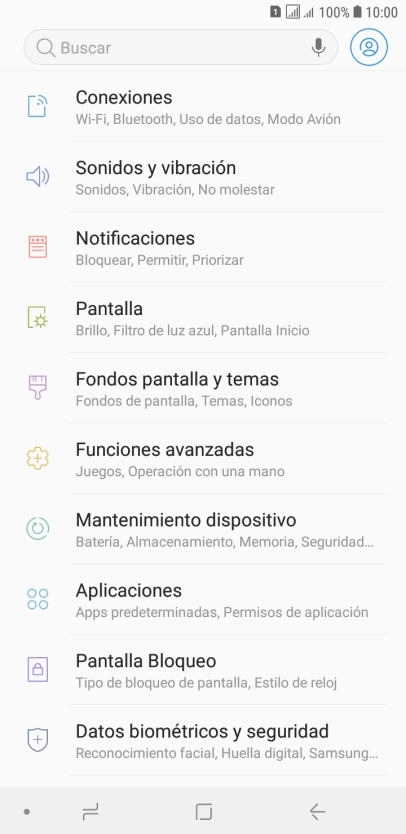Screen dimensions: 406x834
Task: Open Funciones avanzadas
Action: (203, 459)
